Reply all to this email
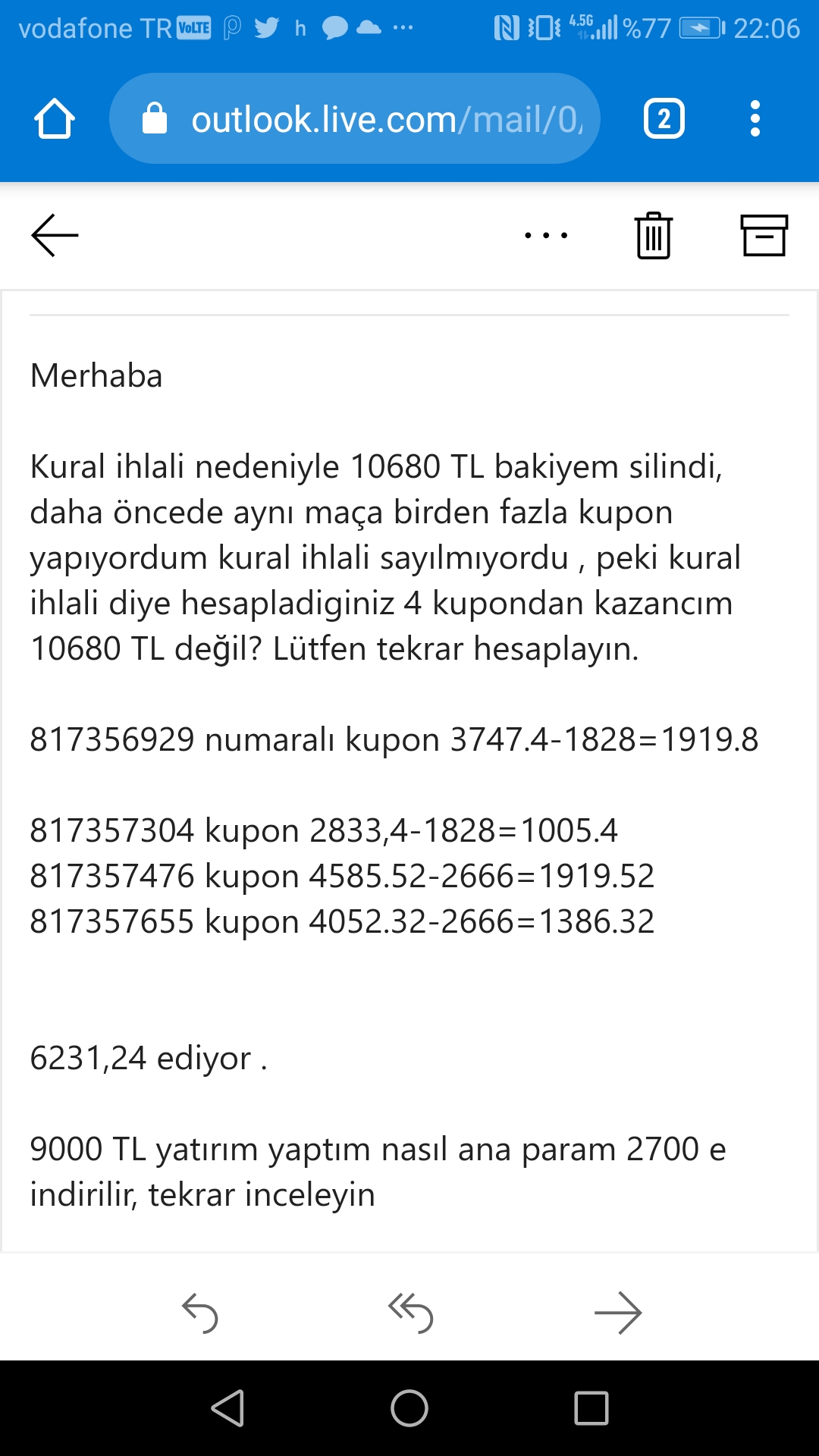The width and height of the screenshot is (819, 1456). [x=410, y=1313]
